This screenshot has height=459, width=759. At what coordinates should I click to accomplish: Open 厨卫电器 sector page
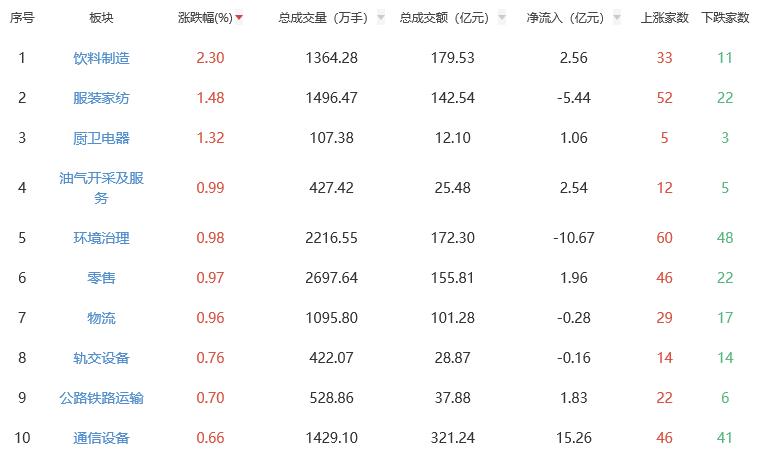point(101,138)
